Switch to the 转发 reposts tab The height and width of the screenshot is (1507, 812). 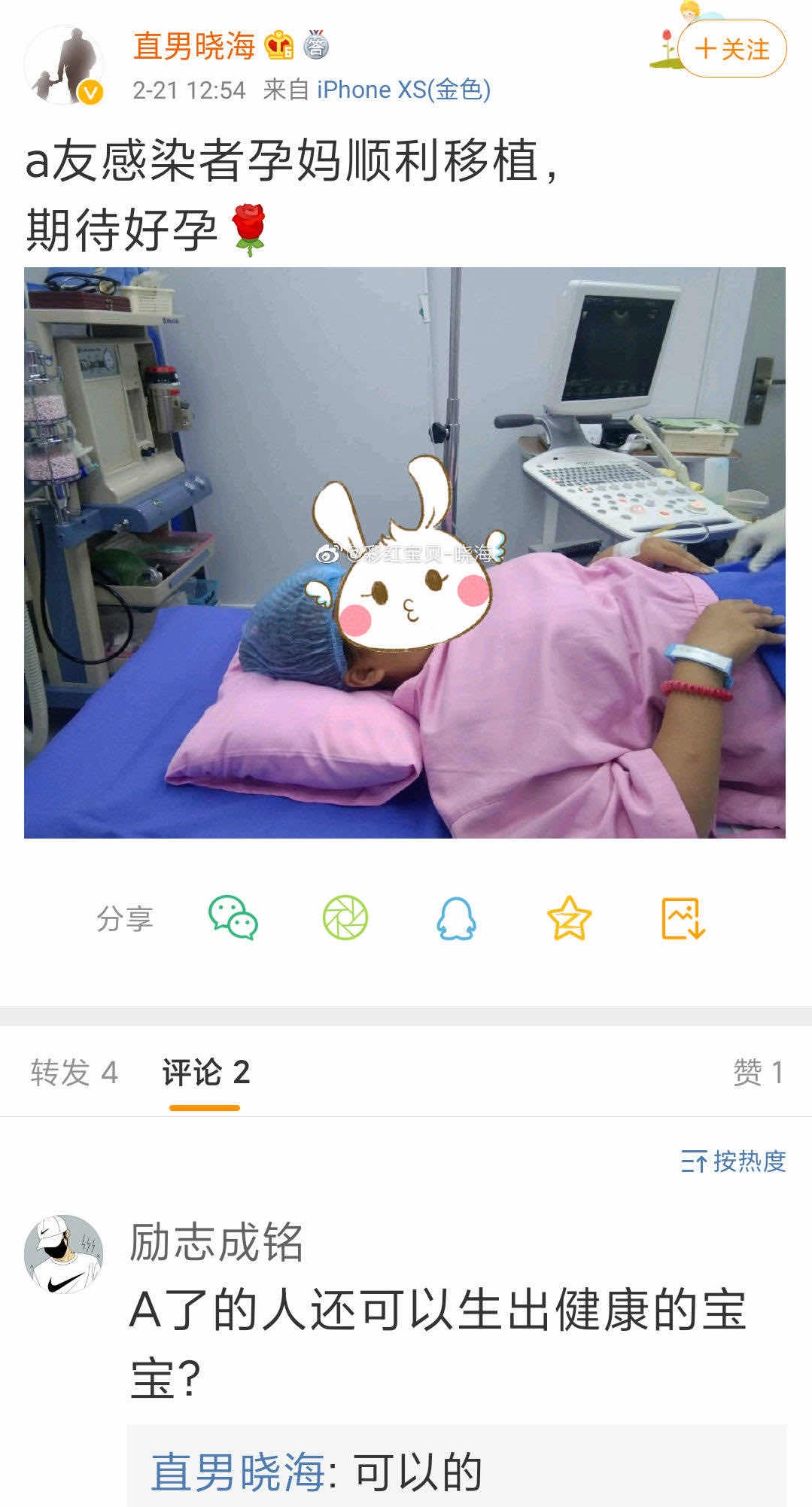[74, 1072]
